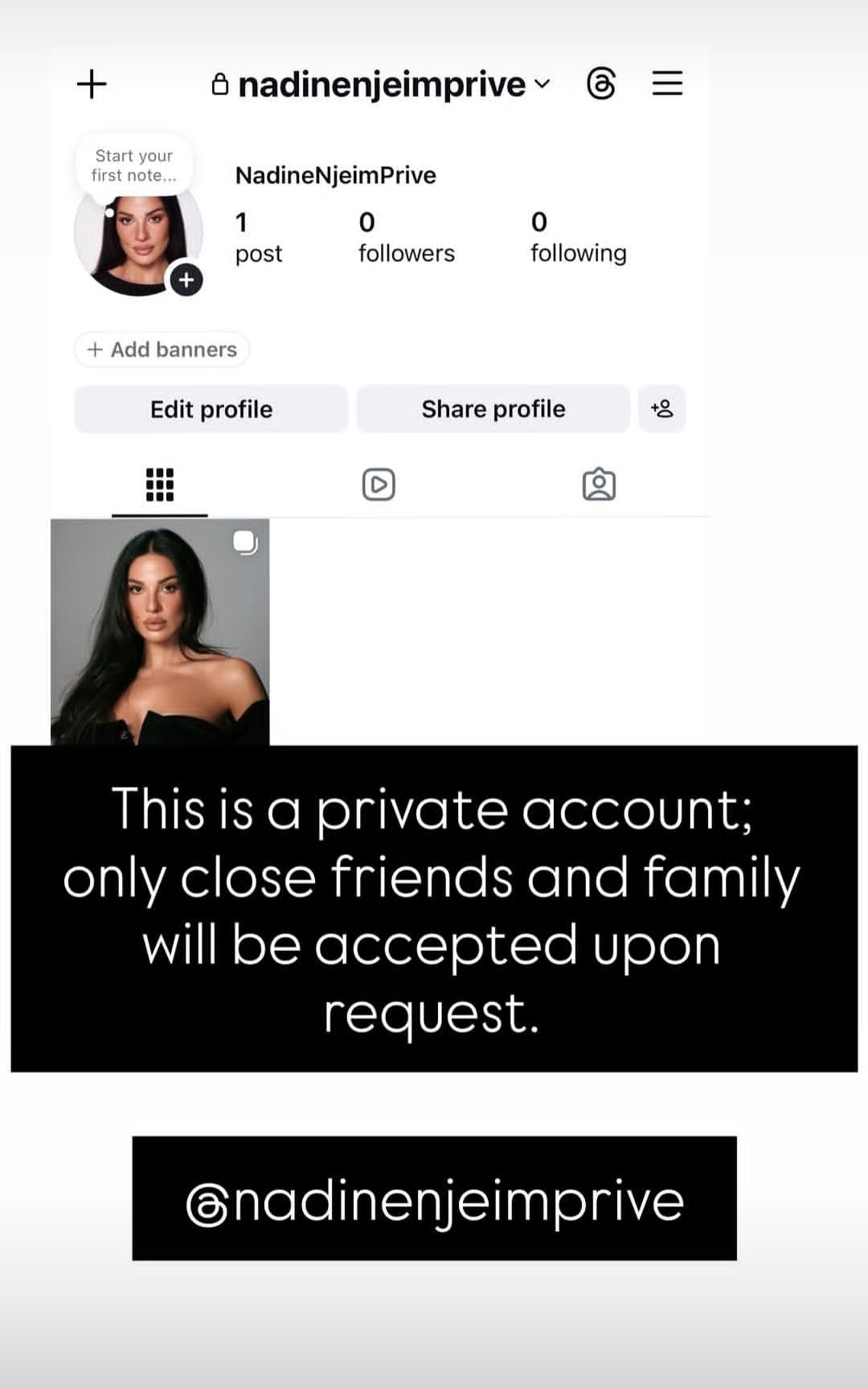The height and width of the screenshot is (1388, 868).
Task: Open the hamburger menu
Action: (665, 83)
